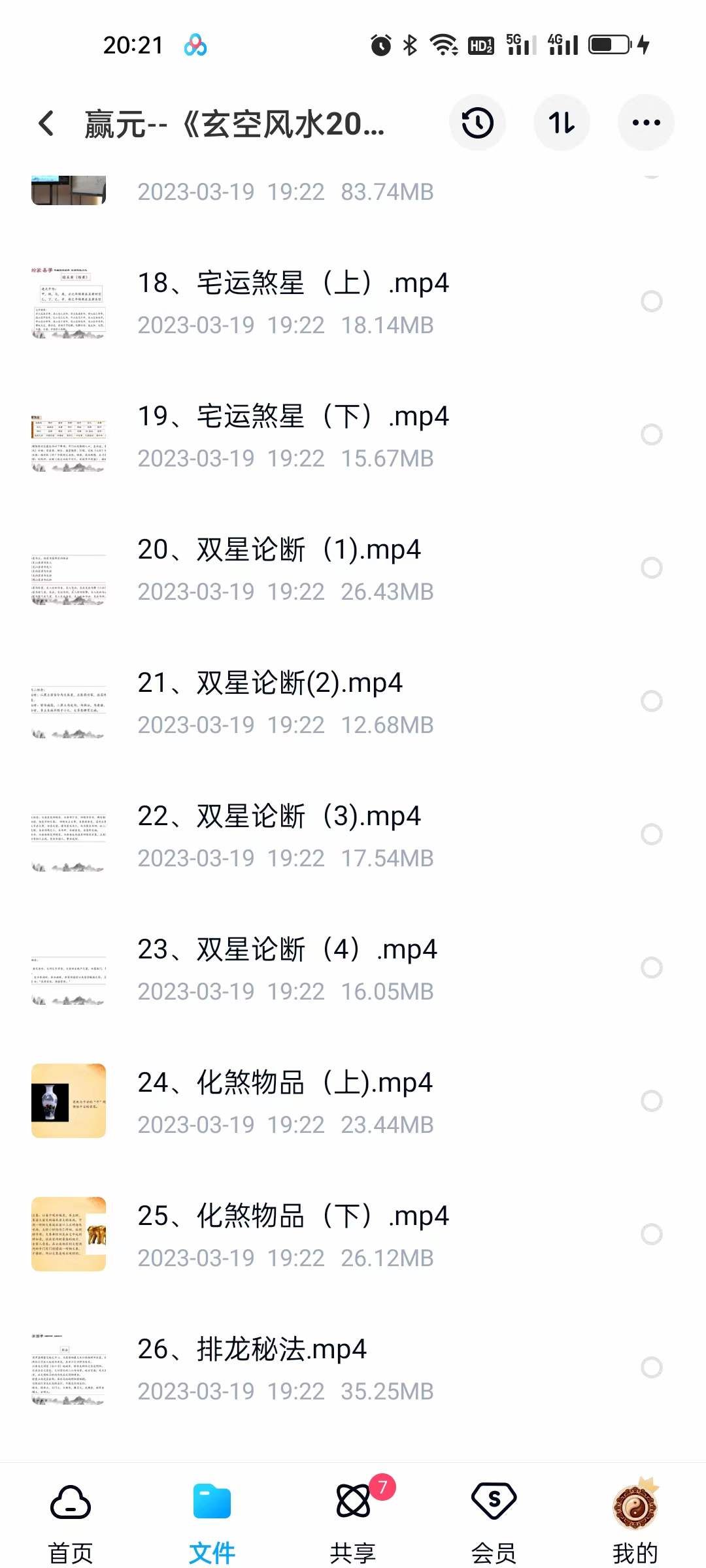Open the sort order options icon
Viewport: 706px width, 1568px height.
coord(562,122)
